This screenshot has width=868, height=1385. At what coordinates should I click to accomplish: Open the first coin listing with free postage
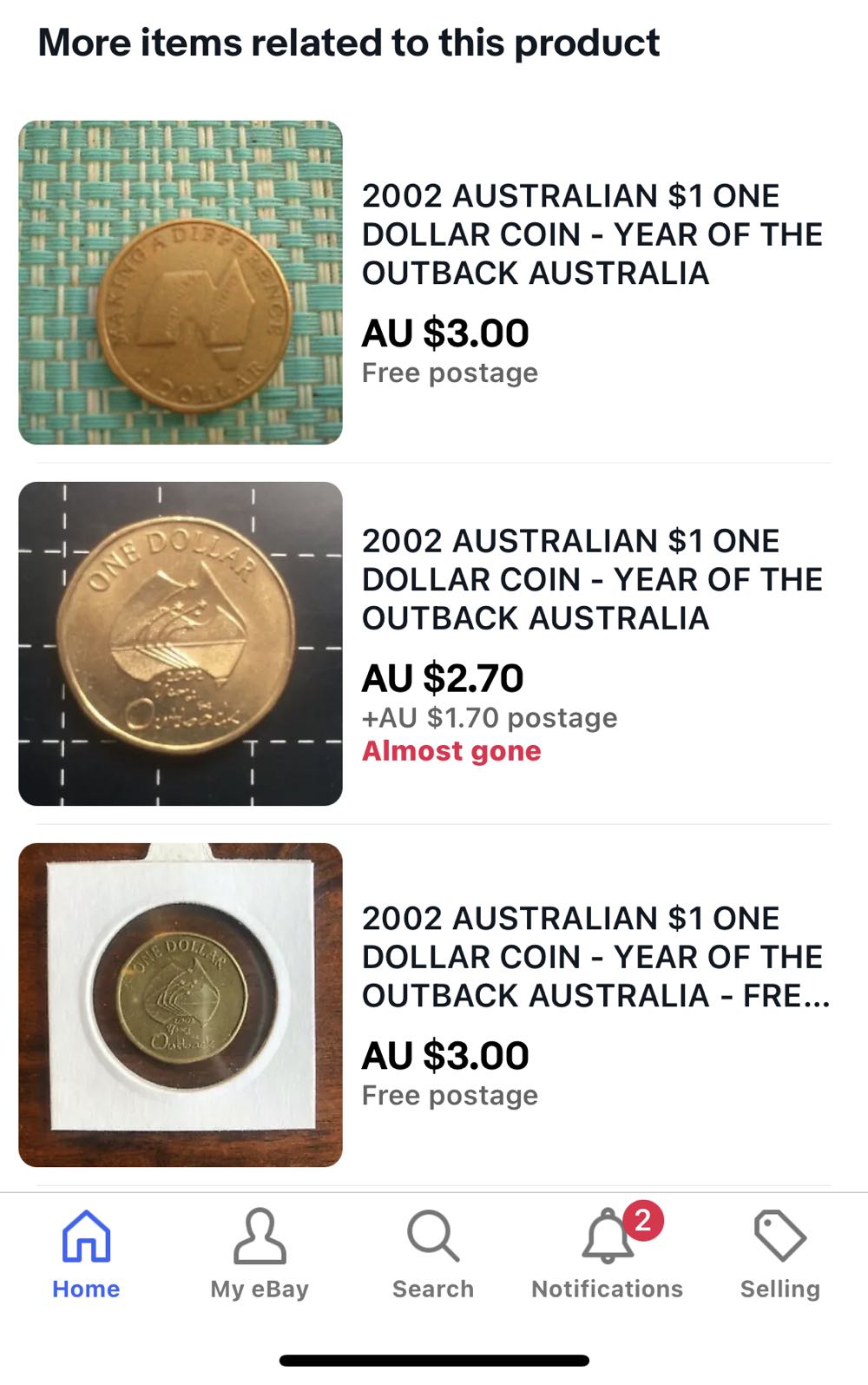pos(592,234)
